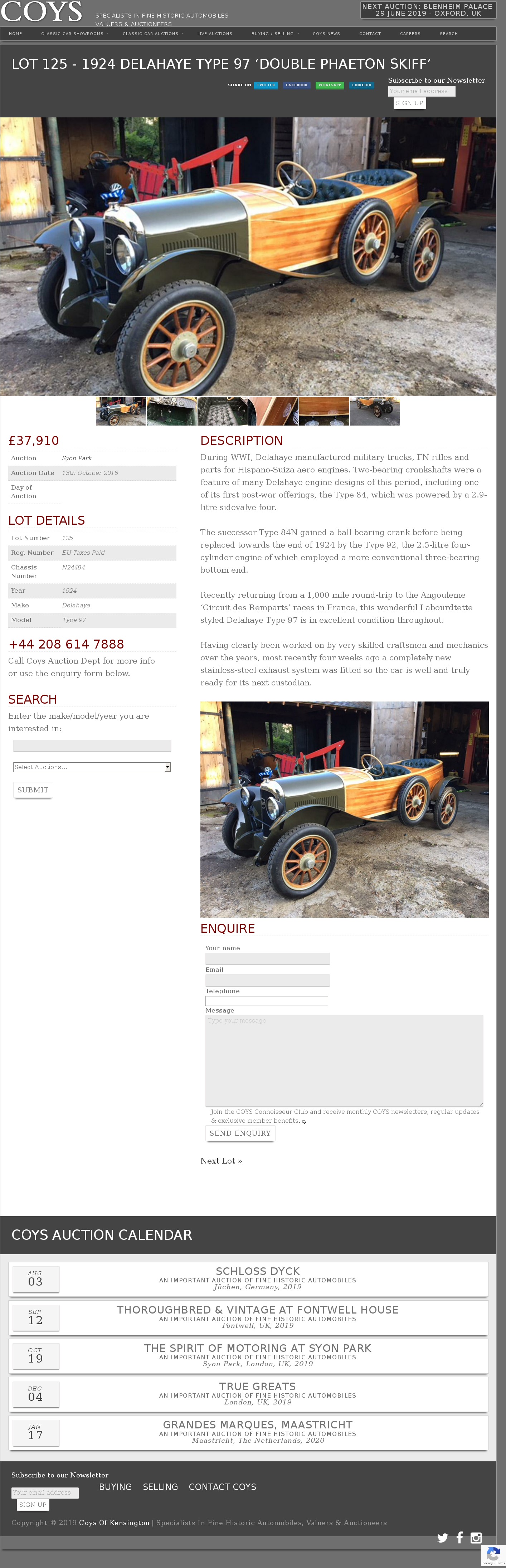This screenshot has height=1568, width=506.
Task: Submit the make/model/year search
Action: coord(33,790)
